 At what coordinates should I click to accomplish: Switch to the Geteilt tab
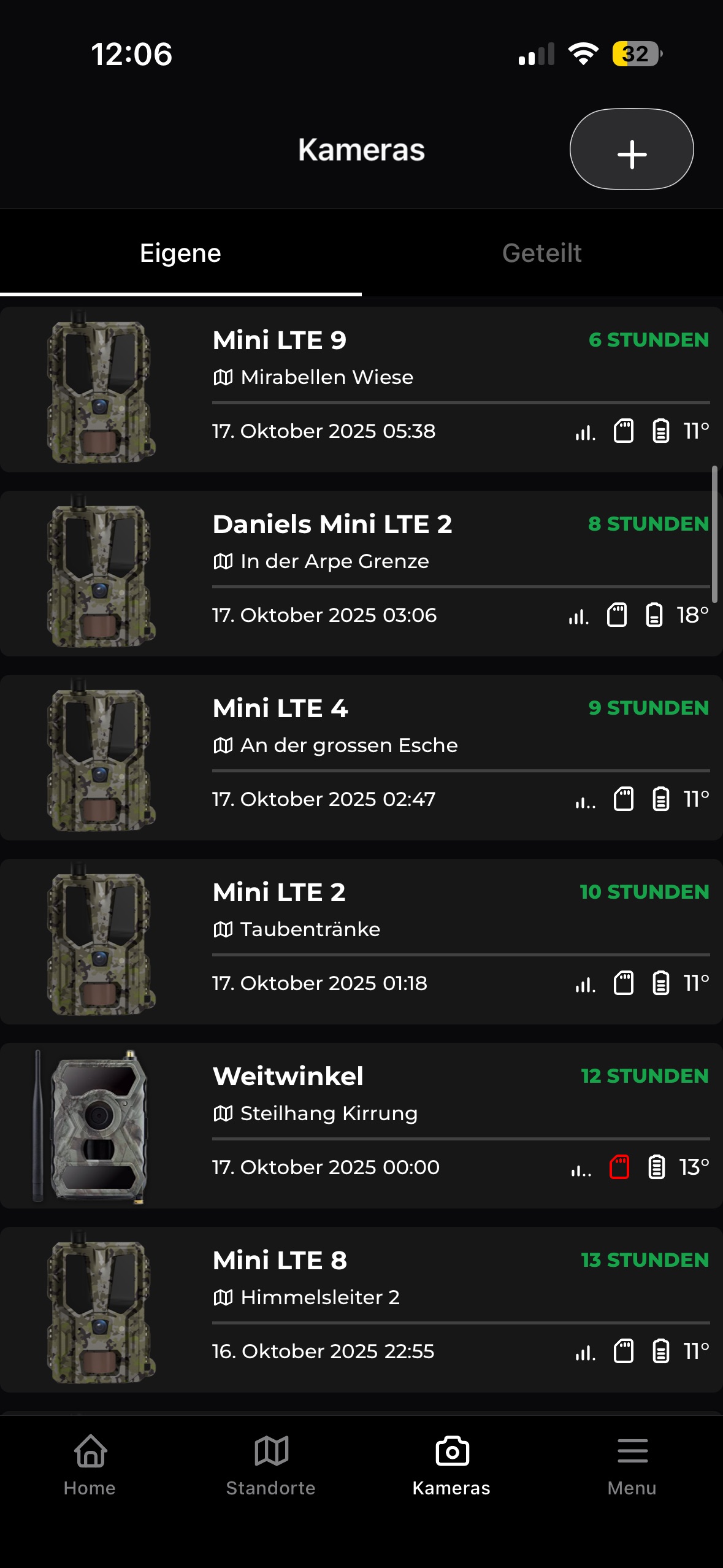(x=542, y=253)
